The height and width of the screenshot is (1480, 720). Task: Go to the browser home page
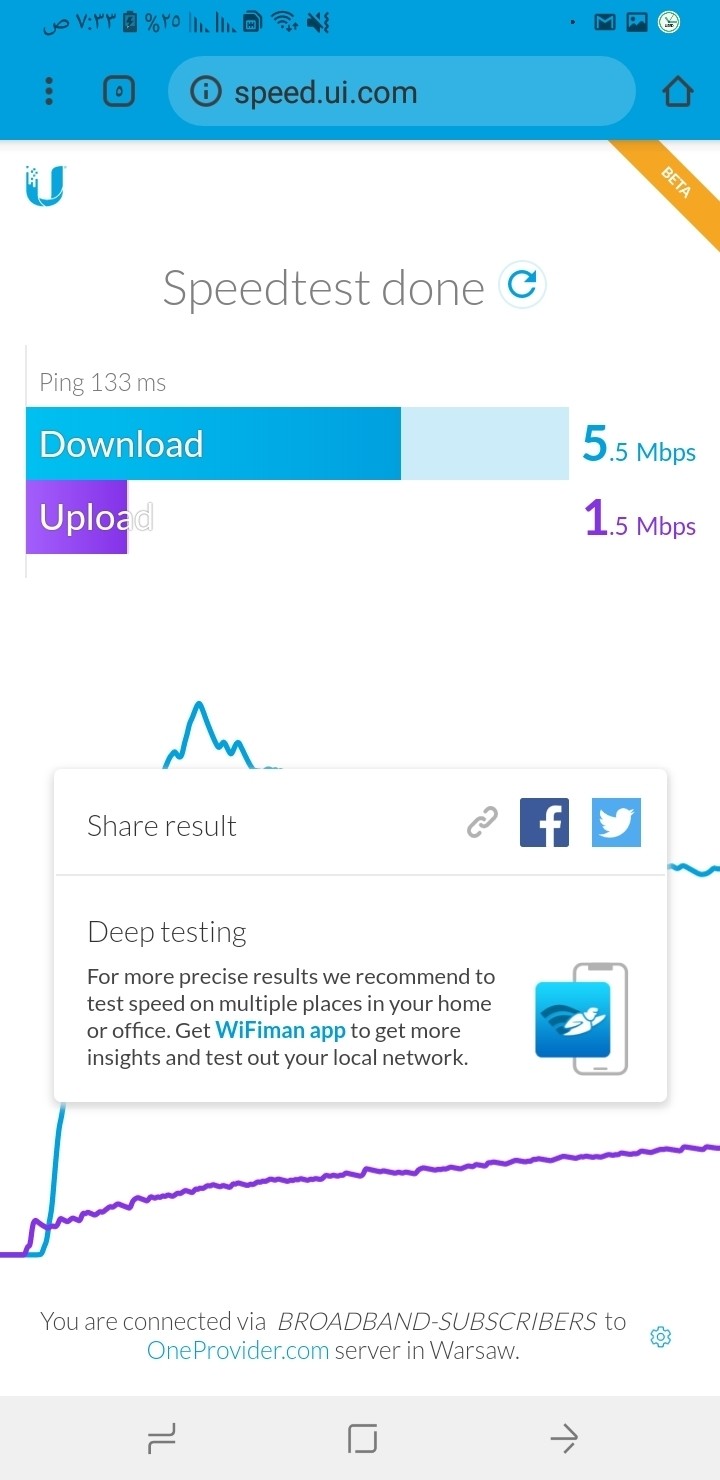(x=678, y=92)
